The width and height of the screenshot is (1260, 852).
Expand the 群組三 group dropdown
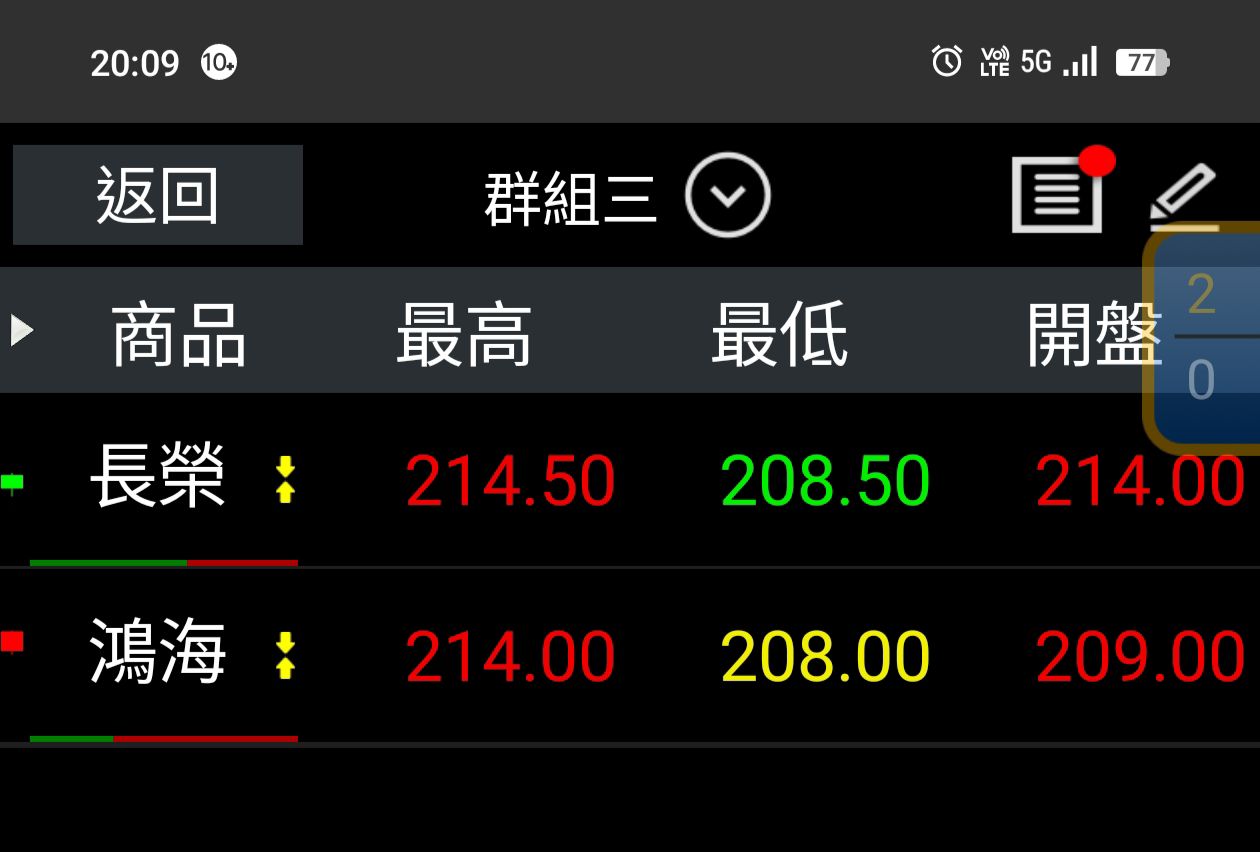(x=727, y=195)
